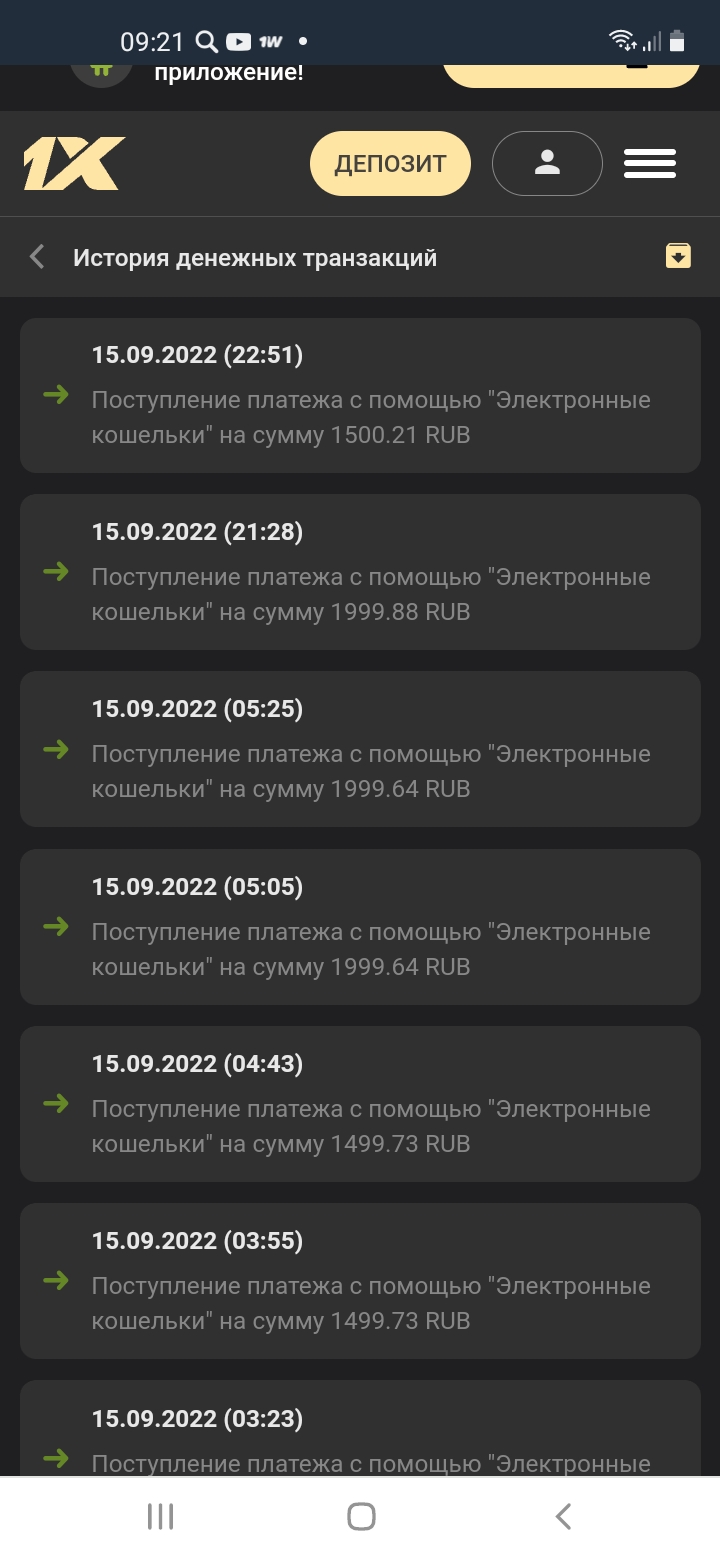The height and width of the screenshot is (1560, 720).
Task: Open the archive download icon
Action: point(678,256)
